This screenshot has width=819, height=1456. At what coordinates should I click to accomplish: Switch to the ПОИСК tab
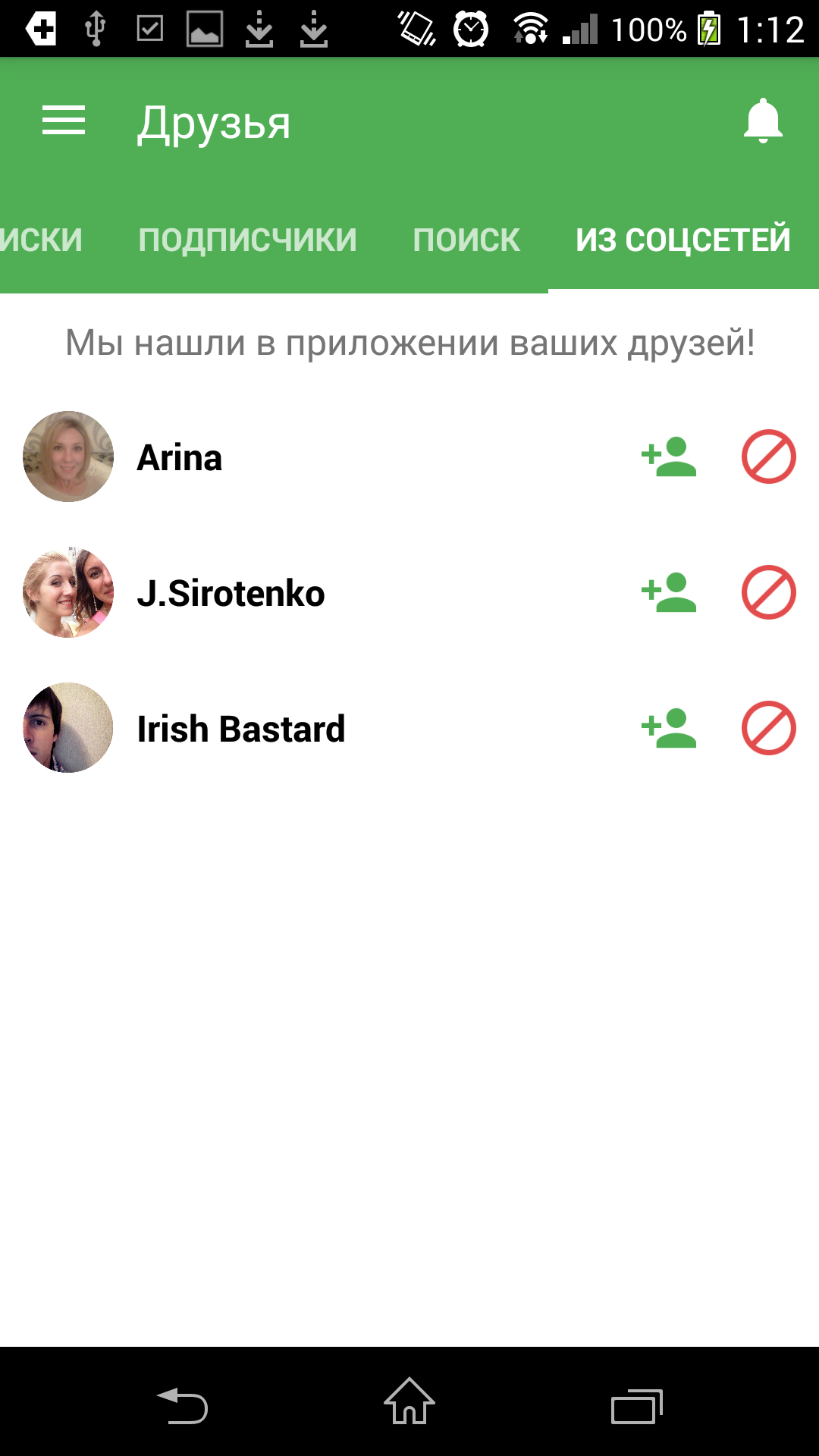coord(466,240)
